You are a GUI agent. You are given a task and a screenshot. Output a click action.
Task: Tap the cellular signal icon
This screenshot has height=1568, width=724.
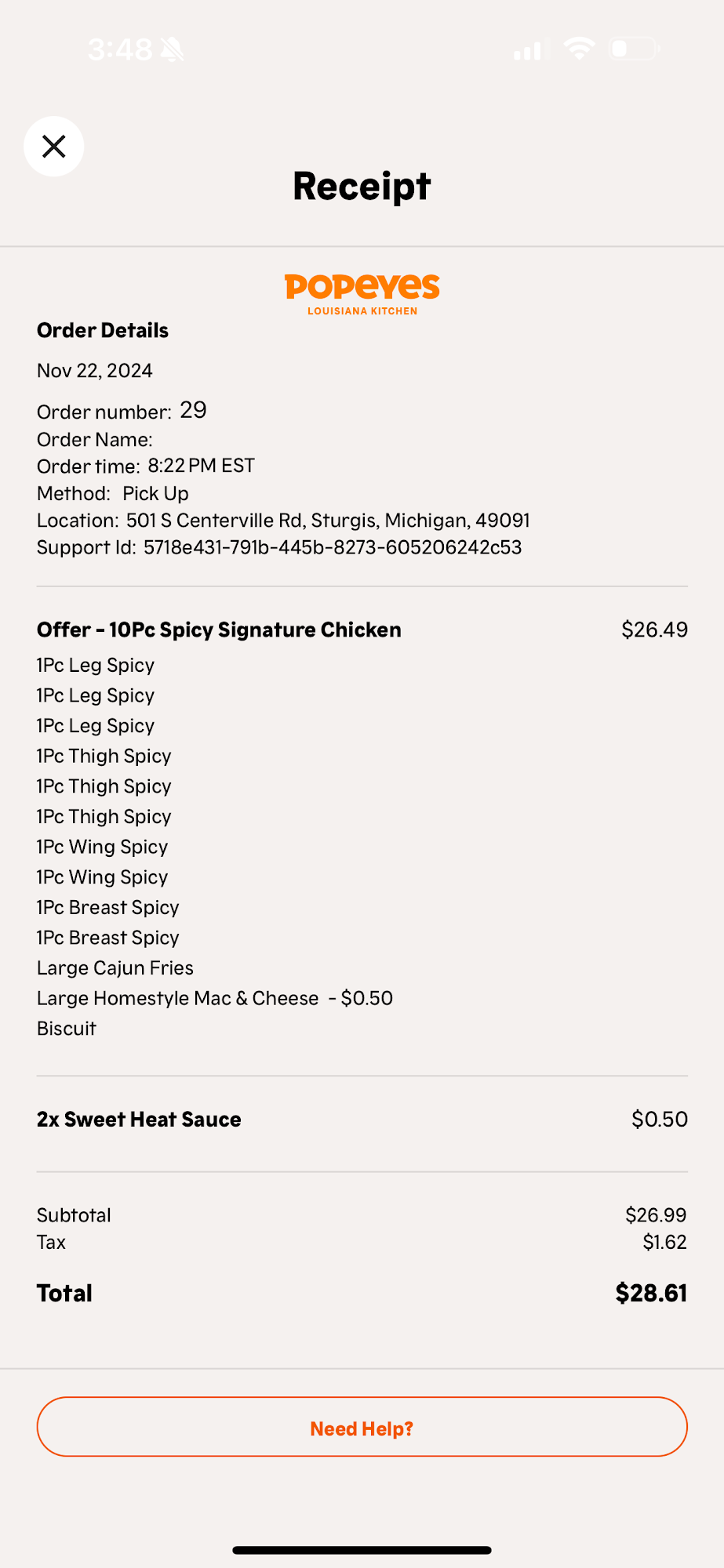click(526, 49)
